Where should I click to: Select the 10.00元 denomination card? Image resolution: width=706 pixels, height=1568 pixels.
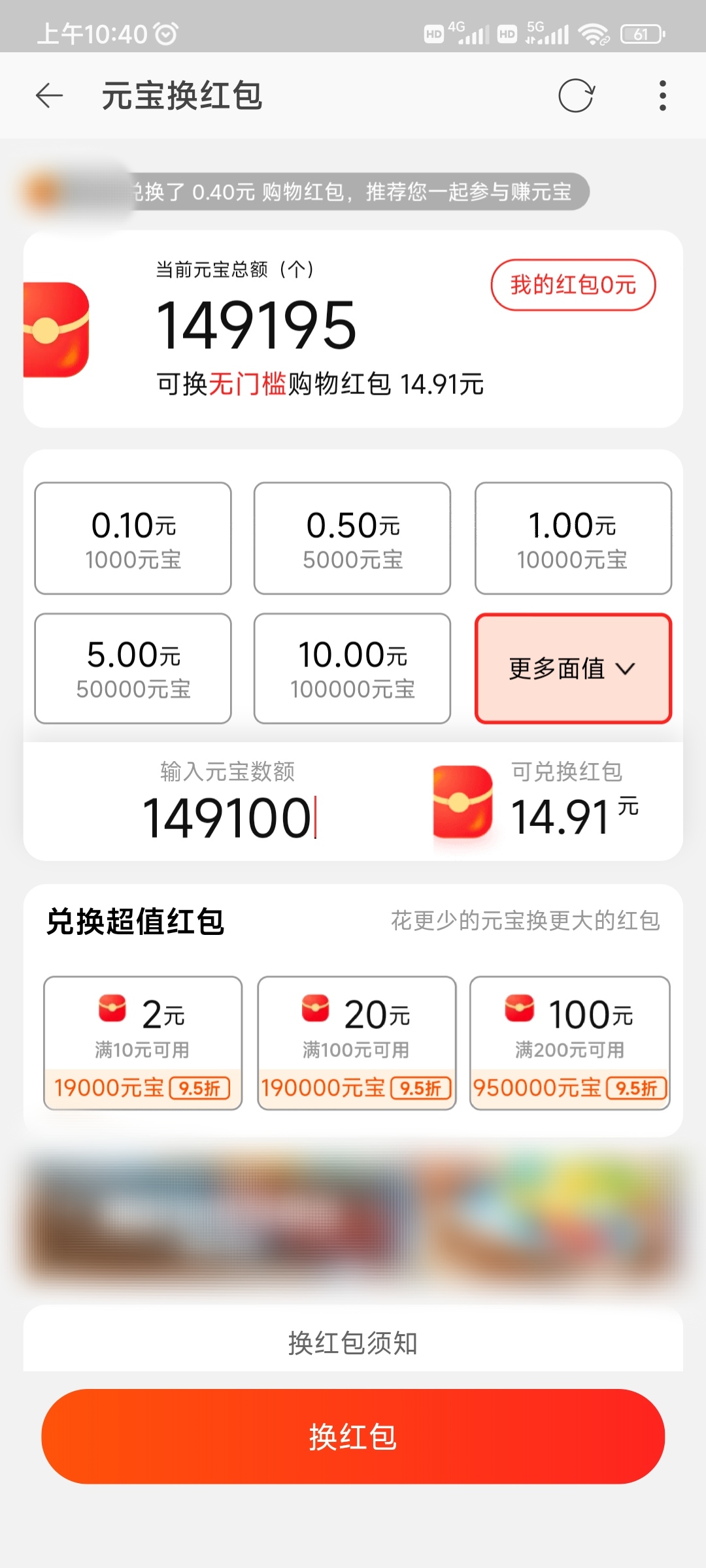tap(352, 668)
